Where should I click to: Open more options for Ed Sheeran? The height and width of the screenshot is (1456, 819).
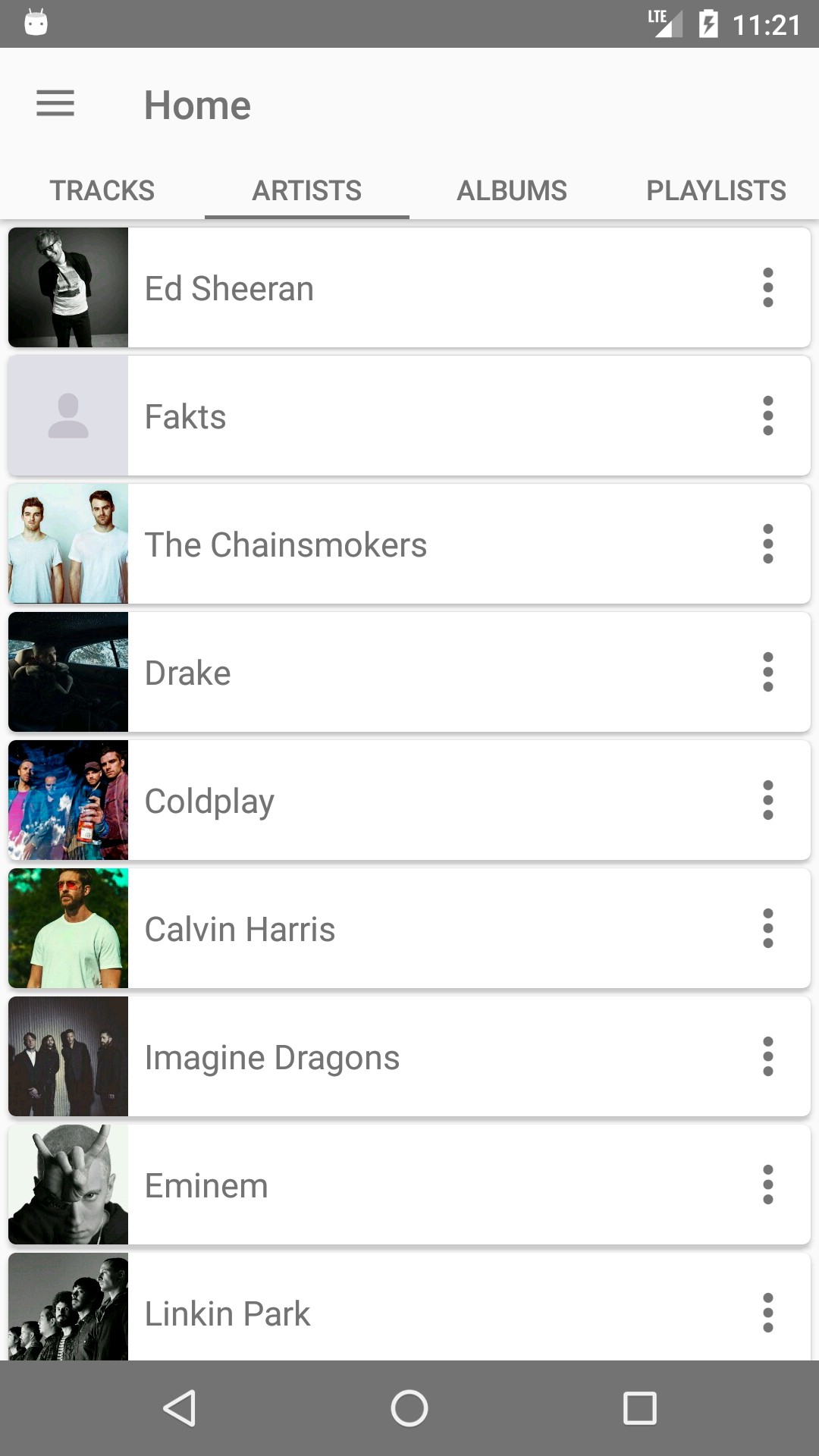point(767,288)
